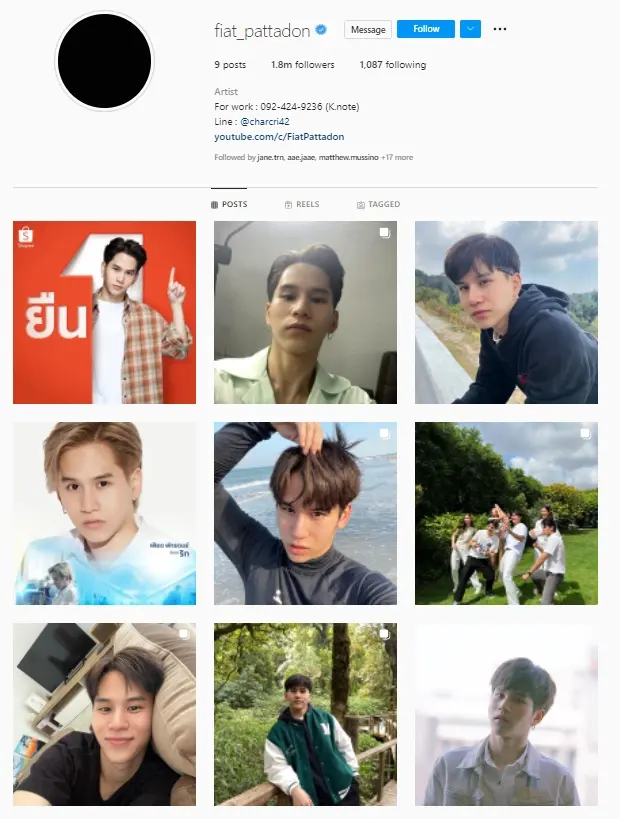Image resolution: width=620 pixels, height=819 pixels.
Task: Open the forest post with green jacket
Action: [x=305, y=714]
